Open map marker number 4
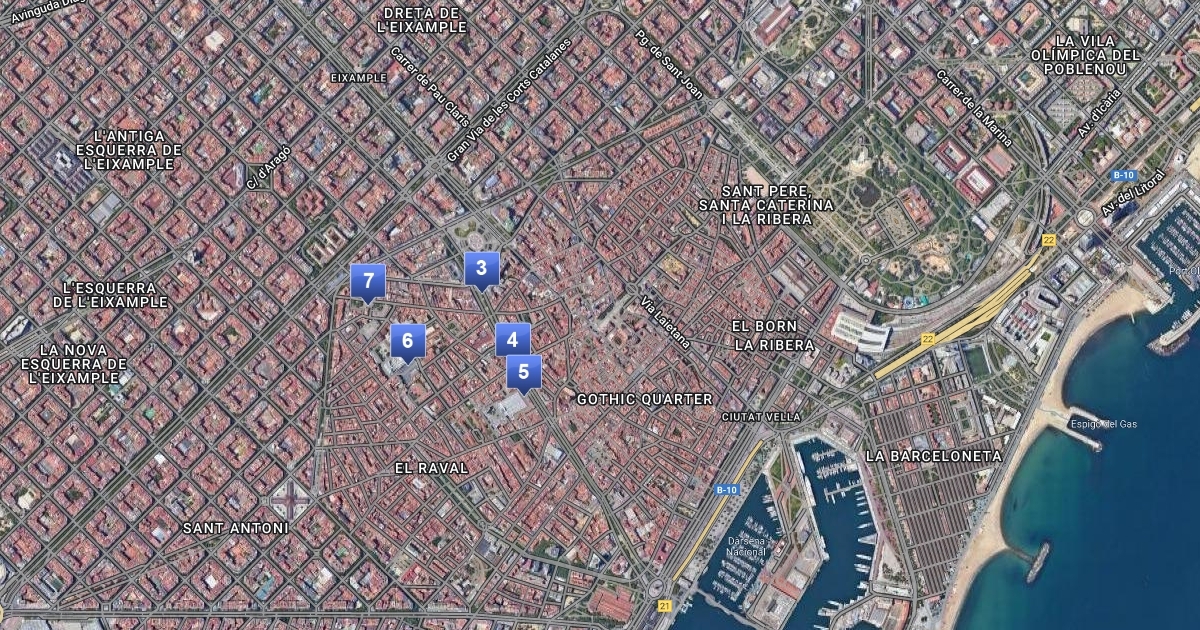 [512, 339]
